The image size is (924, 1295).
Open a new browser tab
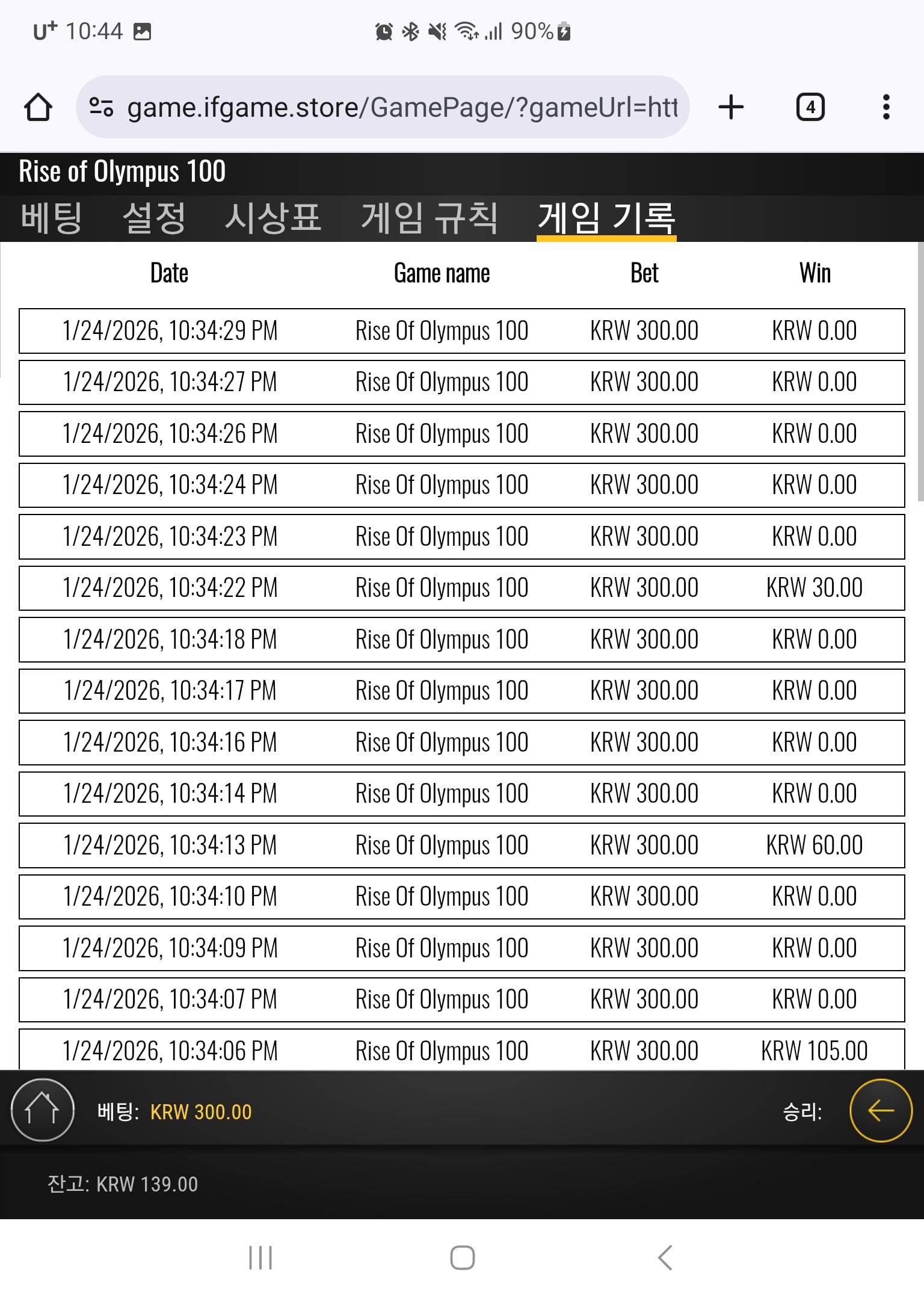click(x=731, y=108)
